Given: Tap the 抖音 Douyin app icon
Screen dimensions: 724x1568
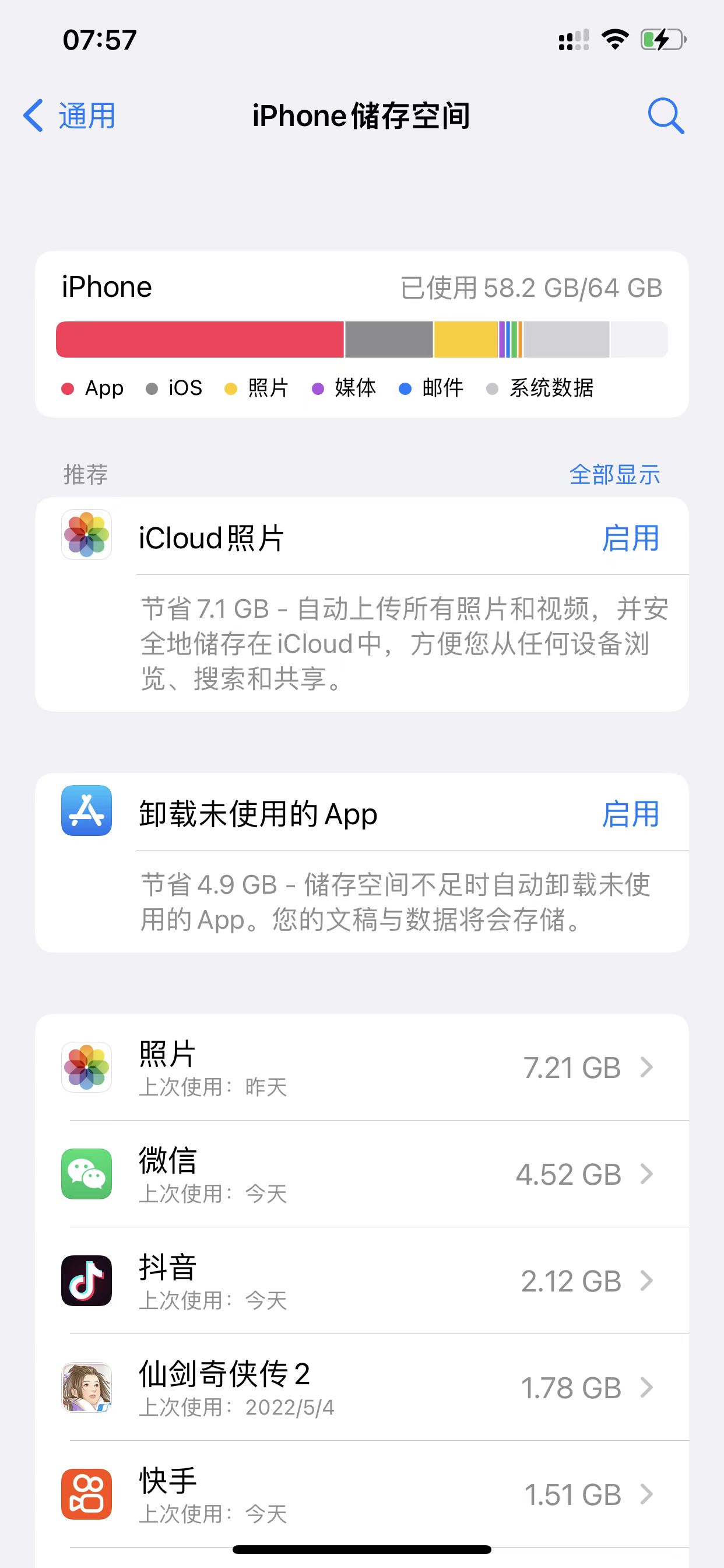Looking at the screenshot, I should pos(86,1280).
